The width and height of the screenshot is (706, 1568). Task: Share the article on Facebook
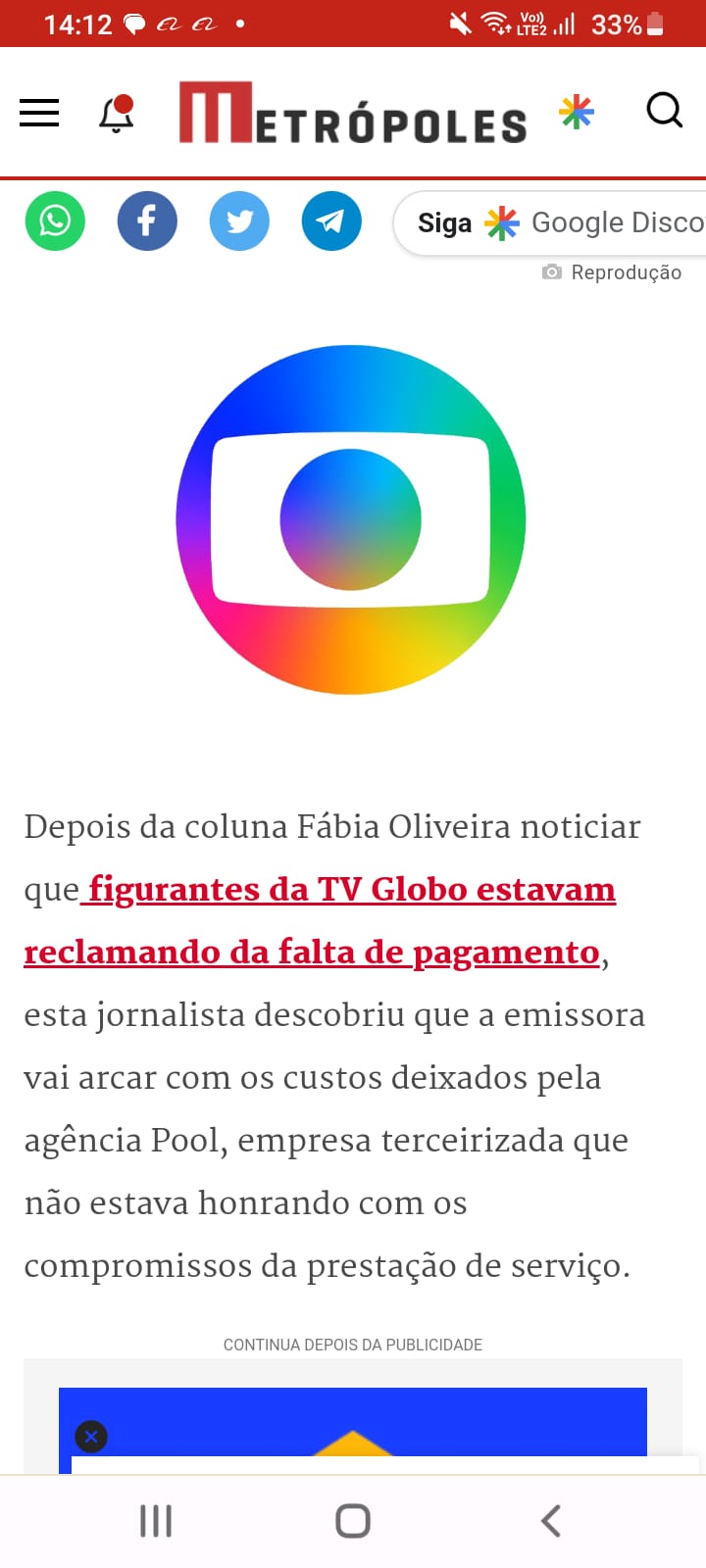pos(147,221)
